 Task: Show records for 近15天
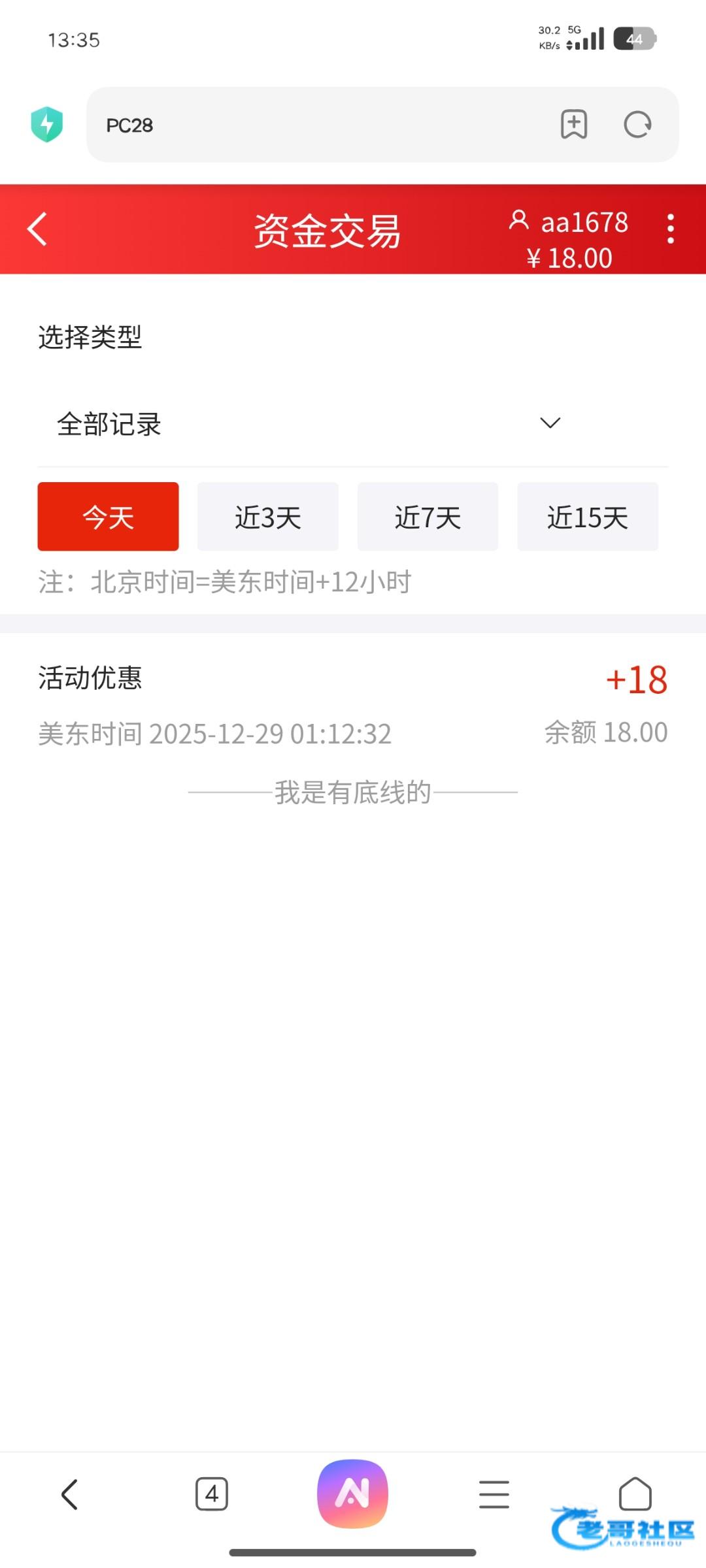coord(587,517)
